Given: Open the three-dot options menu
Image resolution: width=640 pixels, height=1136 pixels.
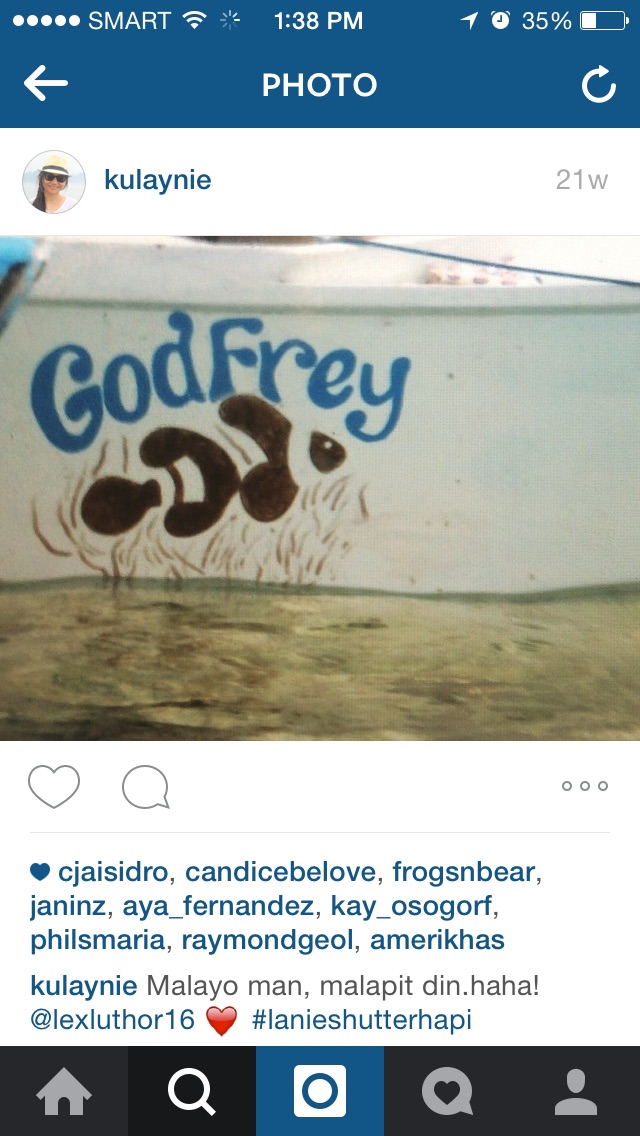Looking at the screenshot, I should tap(584, 786).
